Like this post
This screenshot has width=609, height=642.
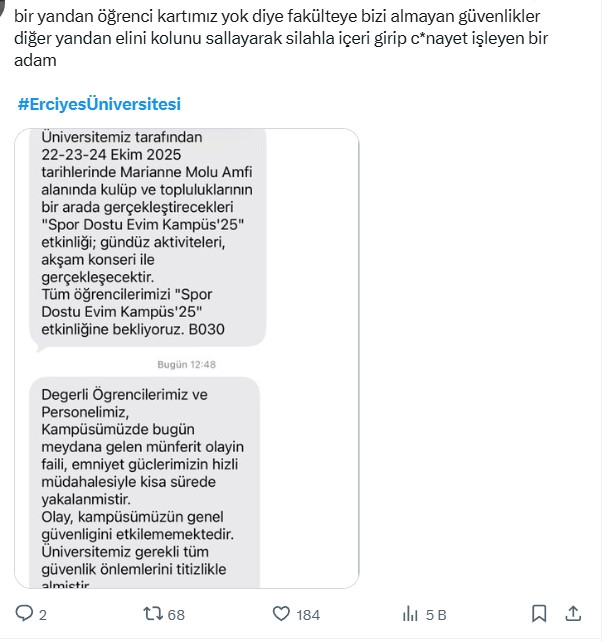coord(282,613)
